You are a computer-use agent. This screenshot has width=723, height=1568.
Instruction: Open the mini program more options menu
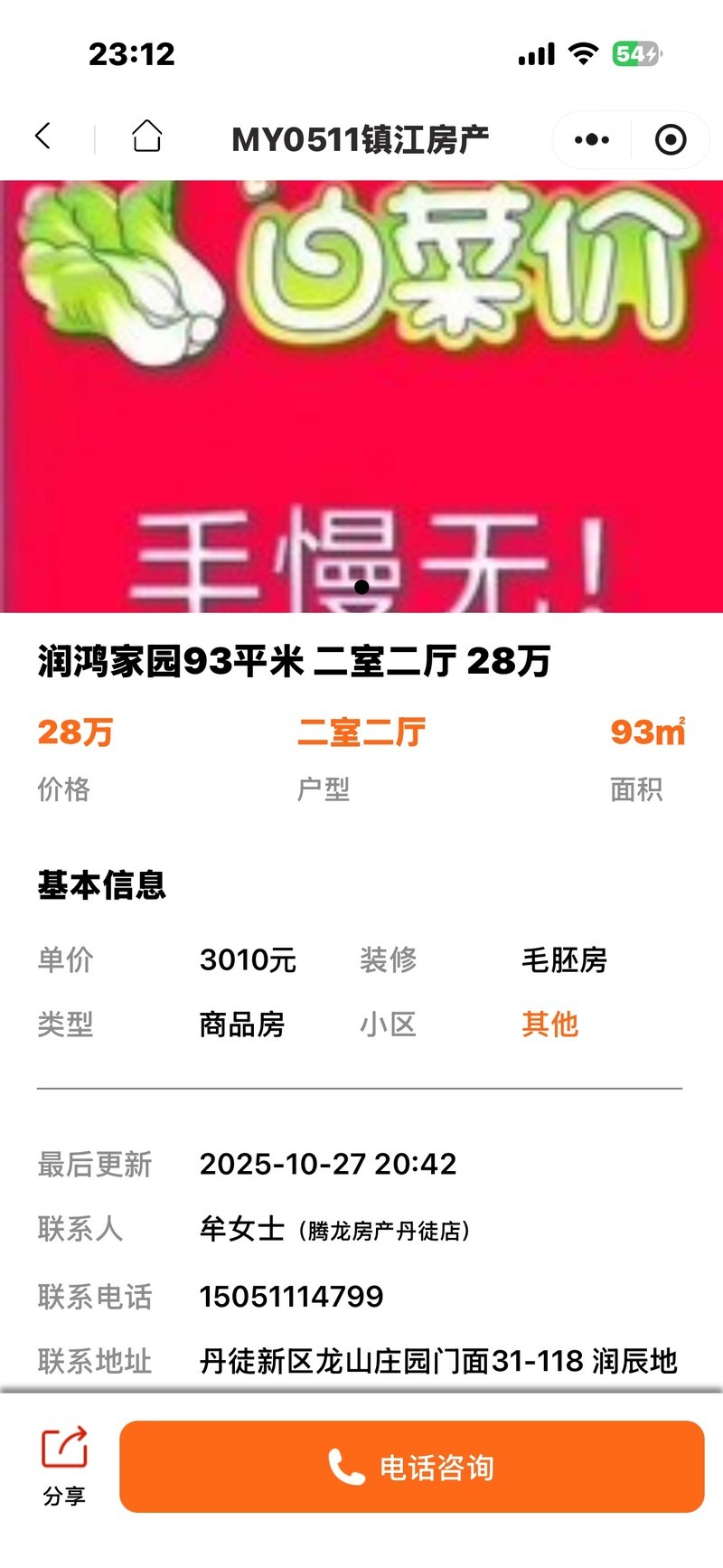[592, 139]
